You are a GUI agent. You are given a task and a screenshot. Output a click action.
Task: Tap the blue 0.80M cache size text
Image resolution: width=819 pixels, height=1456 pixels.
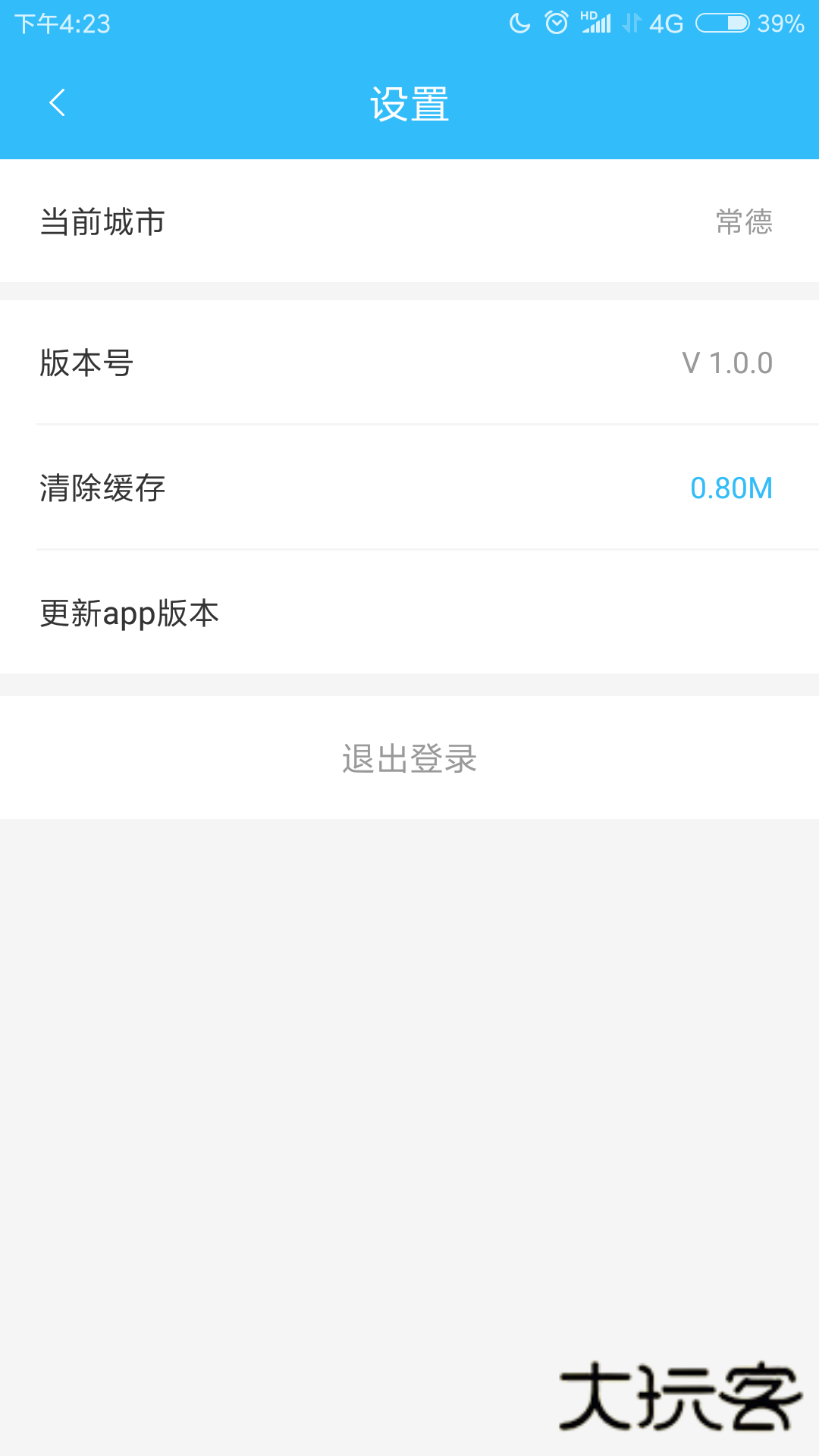pos(731,488)
